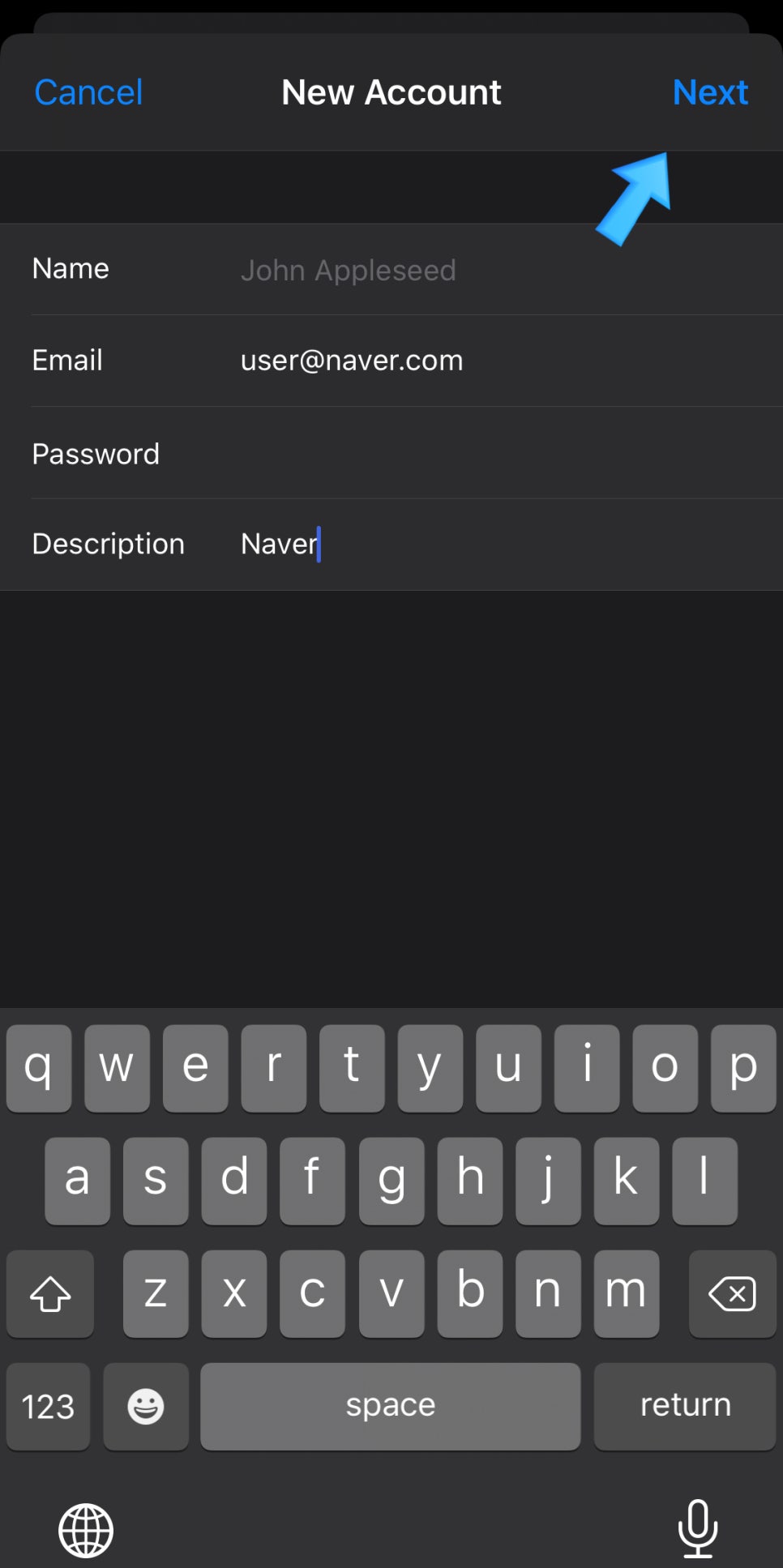Switch keyboard language with globe icon
Screen dimensions: 783x1568
86,1530
